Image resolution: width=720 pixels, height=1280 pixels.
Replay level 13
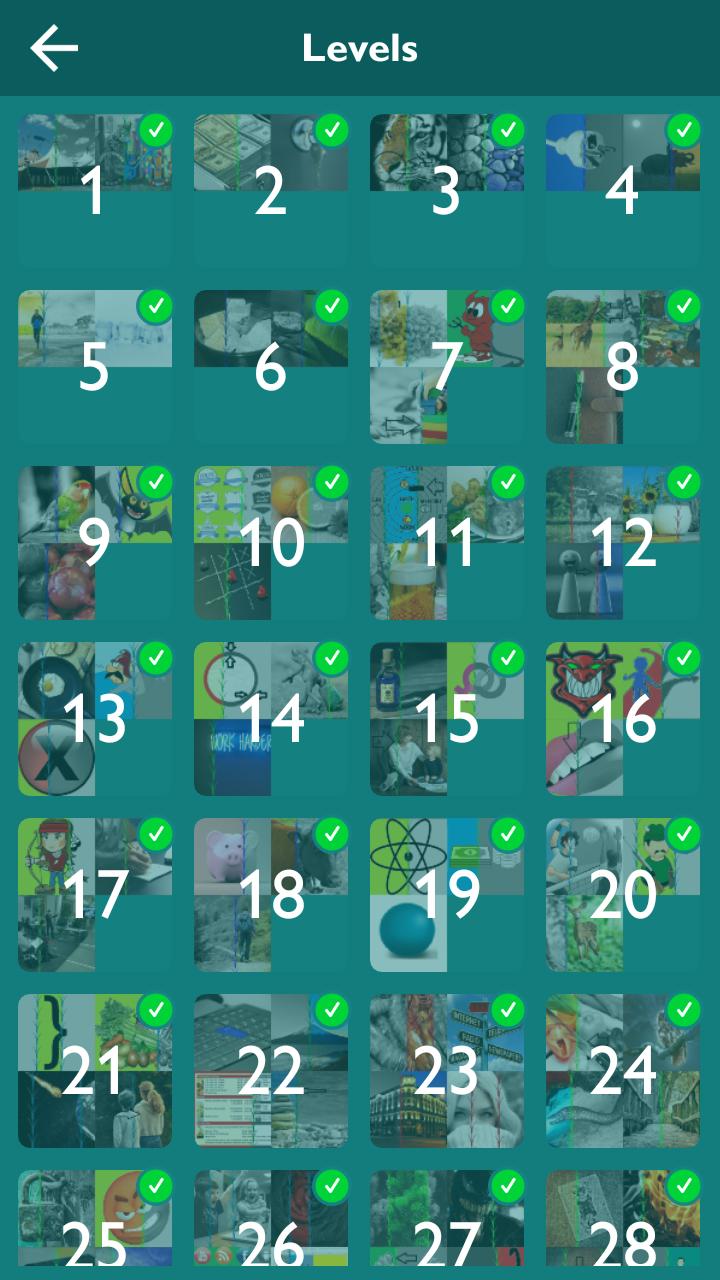click(95, 719)
